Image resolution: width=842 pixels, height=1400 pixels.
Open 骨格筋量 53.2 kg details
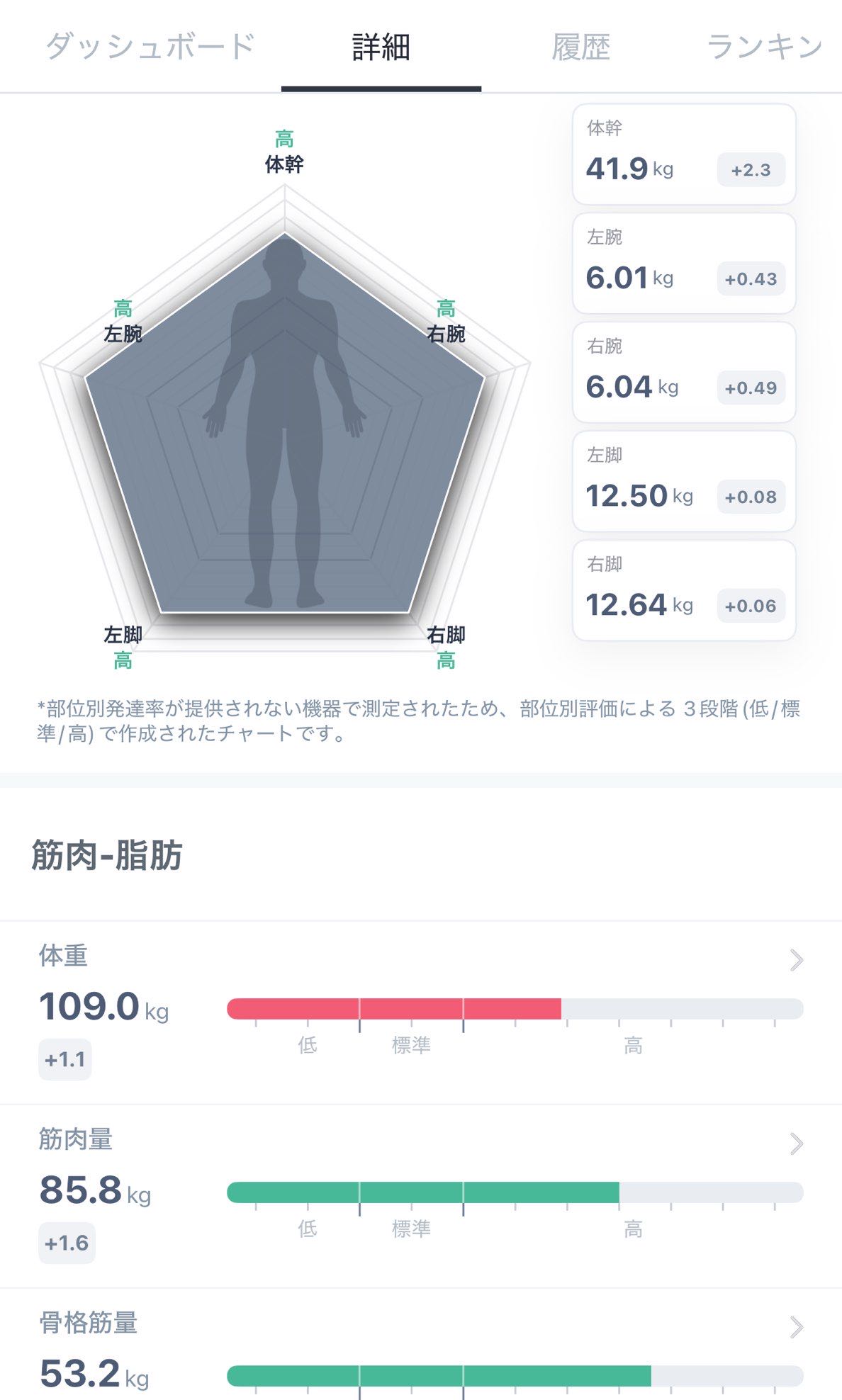(x=796, y=1327)
